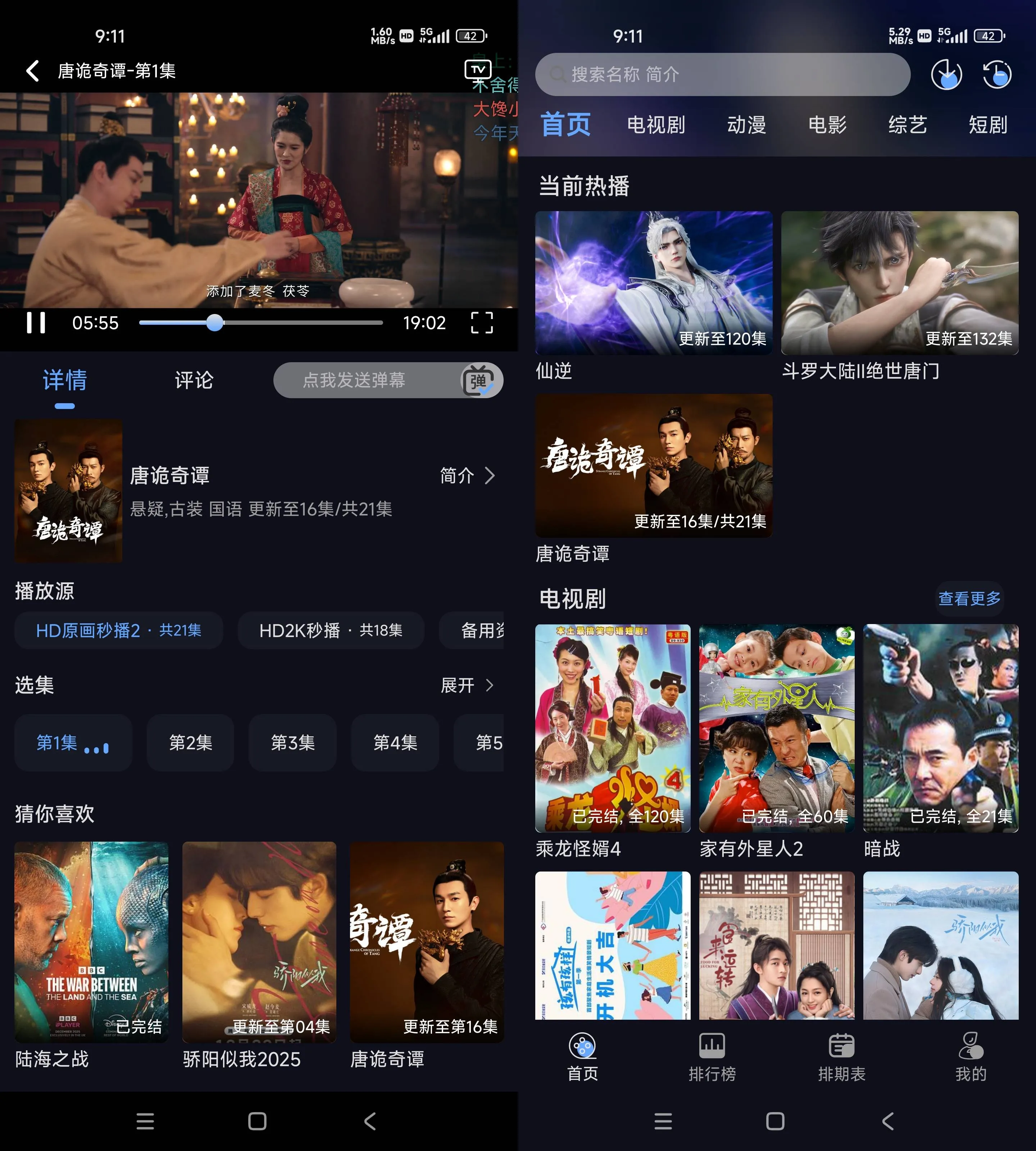Cast video with the TV icon
Screen dimensions: 1036x1151
[478, 69]
